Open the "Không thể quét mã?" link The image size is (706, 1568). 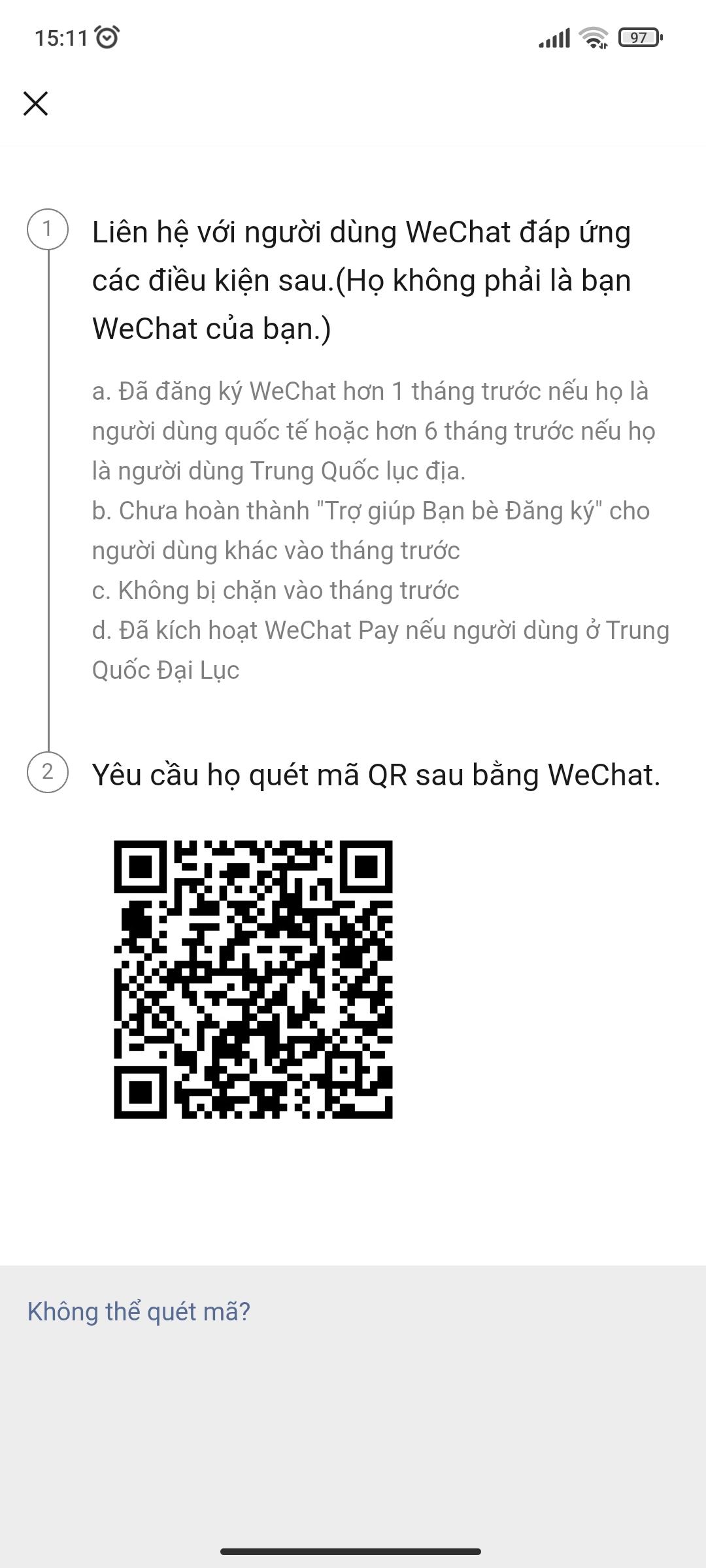pyautogui.click(x=139, y=1311)
